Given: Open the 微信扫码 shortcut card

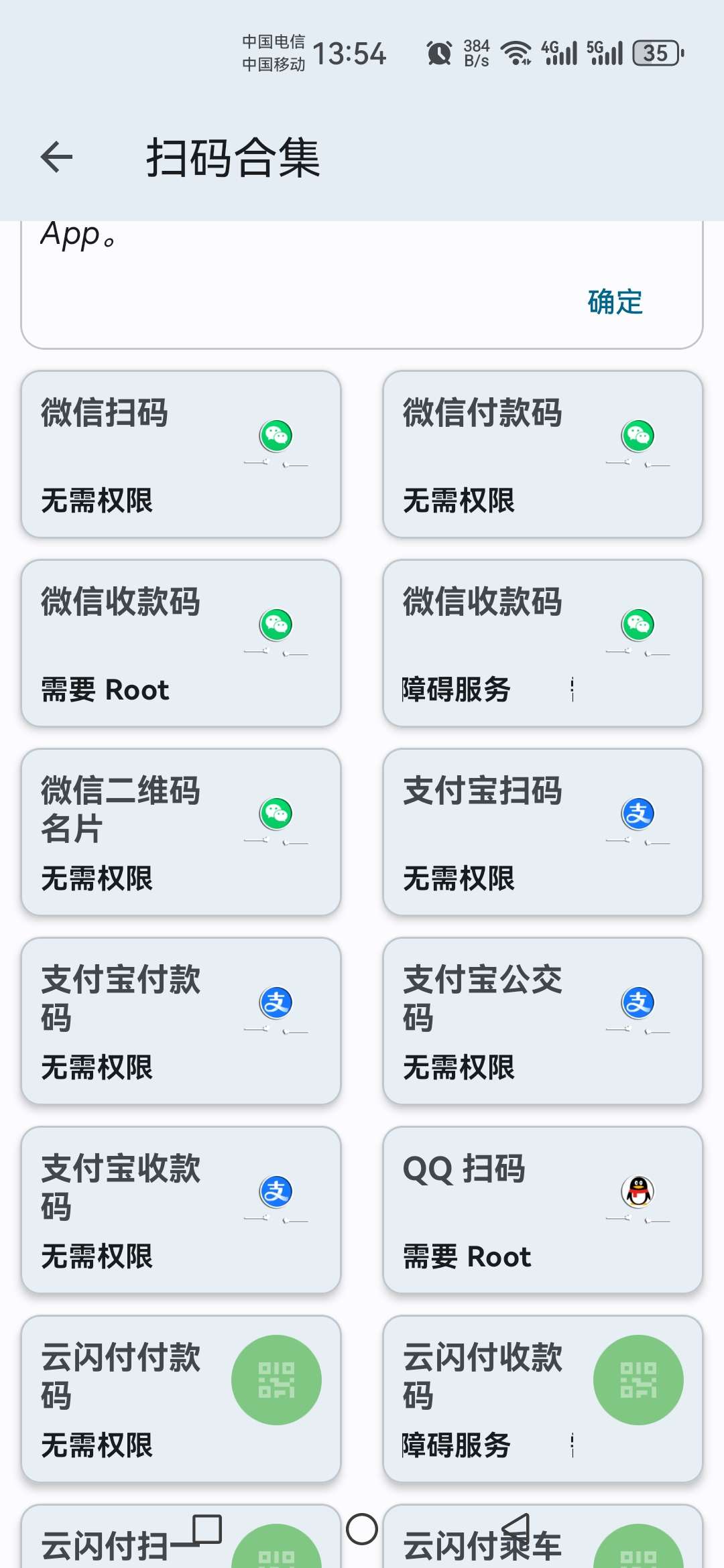Looking at the screenshot, I should click(x=181, y=454).
